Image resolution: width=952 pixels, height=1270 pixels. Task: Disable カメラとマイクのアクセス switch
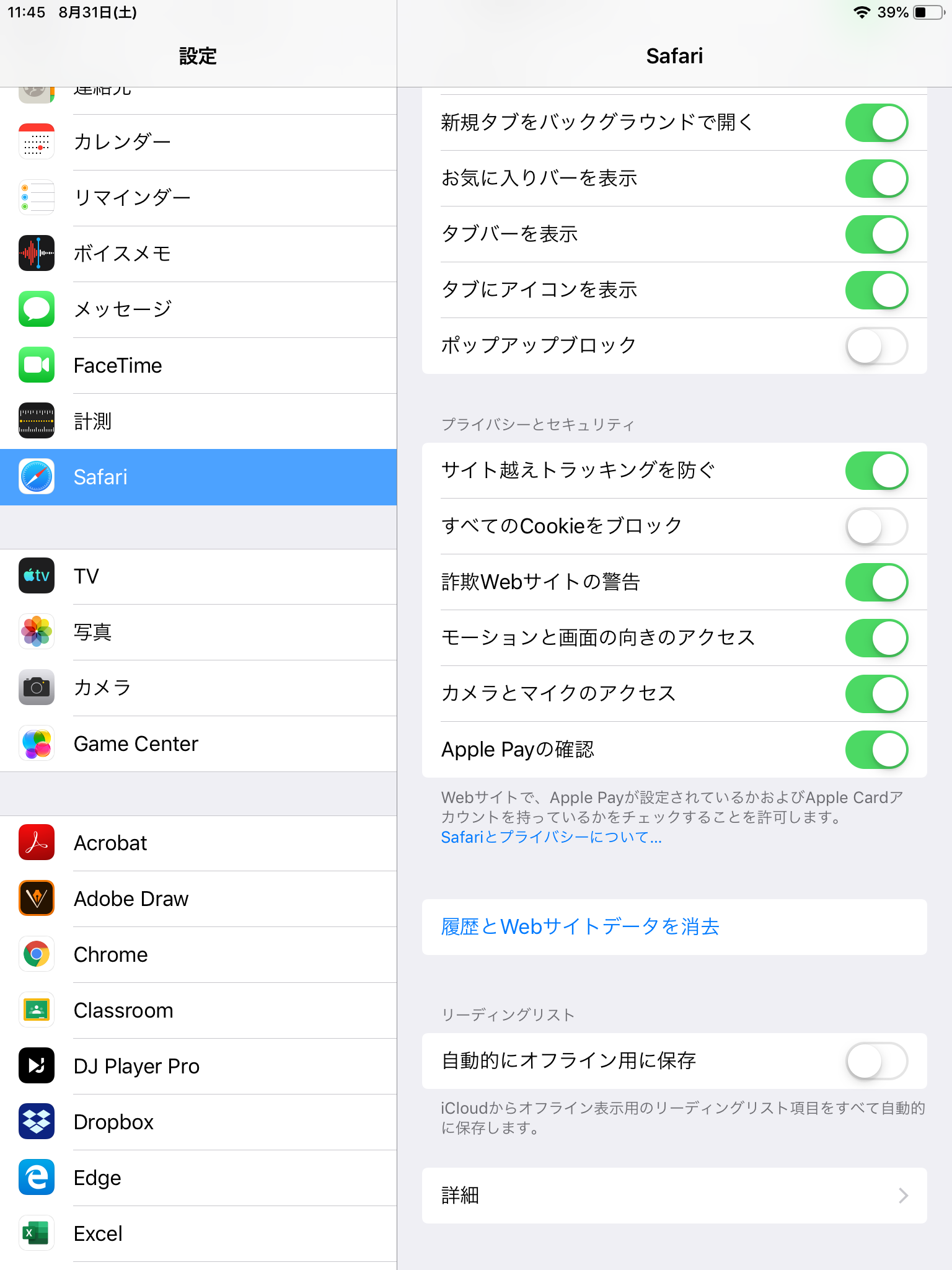click(876, 694)
